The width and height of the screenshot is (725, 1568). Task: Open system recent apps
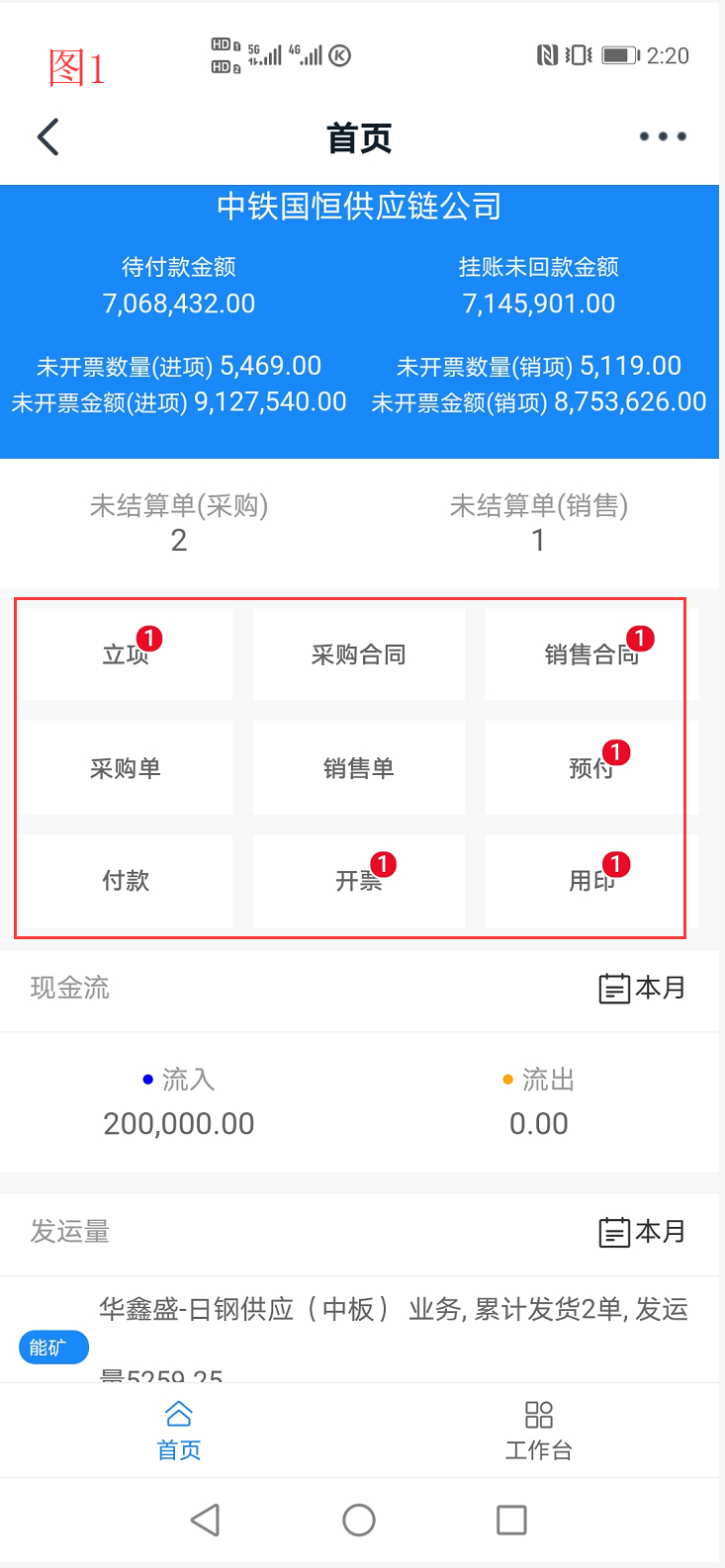(511, 1520)
